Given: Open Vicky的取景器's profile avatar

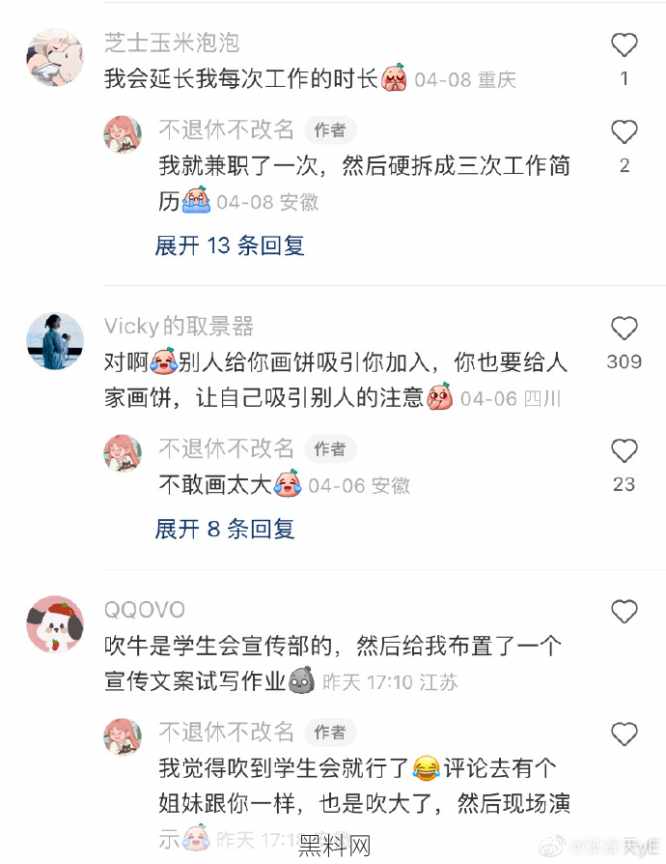Looking at the screenshot, I should 54,340.
